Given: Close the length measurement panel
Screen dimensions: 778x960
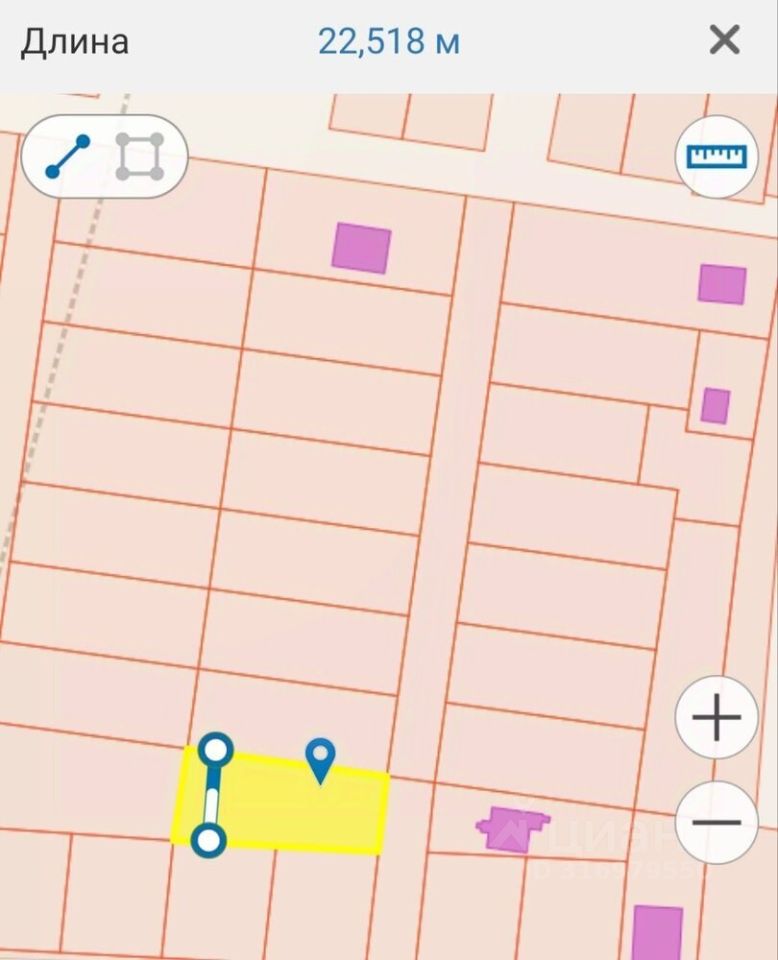Looking at the screenshot, I should click(724, 41).
